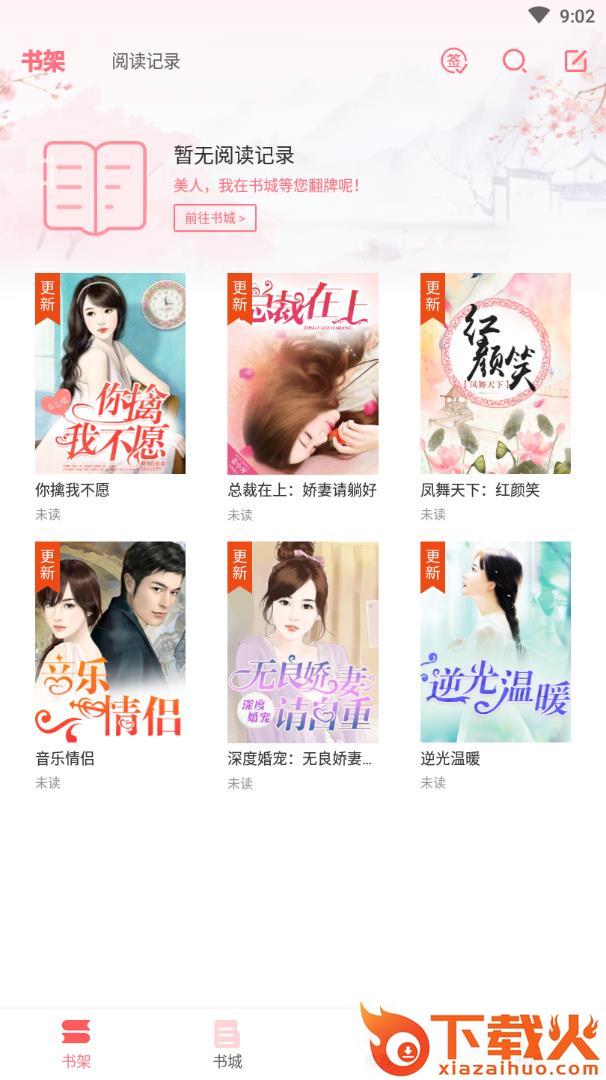Tap the edit bookshelf icon
This screenshot has width=606, height=1080.
tap(576, 62)
